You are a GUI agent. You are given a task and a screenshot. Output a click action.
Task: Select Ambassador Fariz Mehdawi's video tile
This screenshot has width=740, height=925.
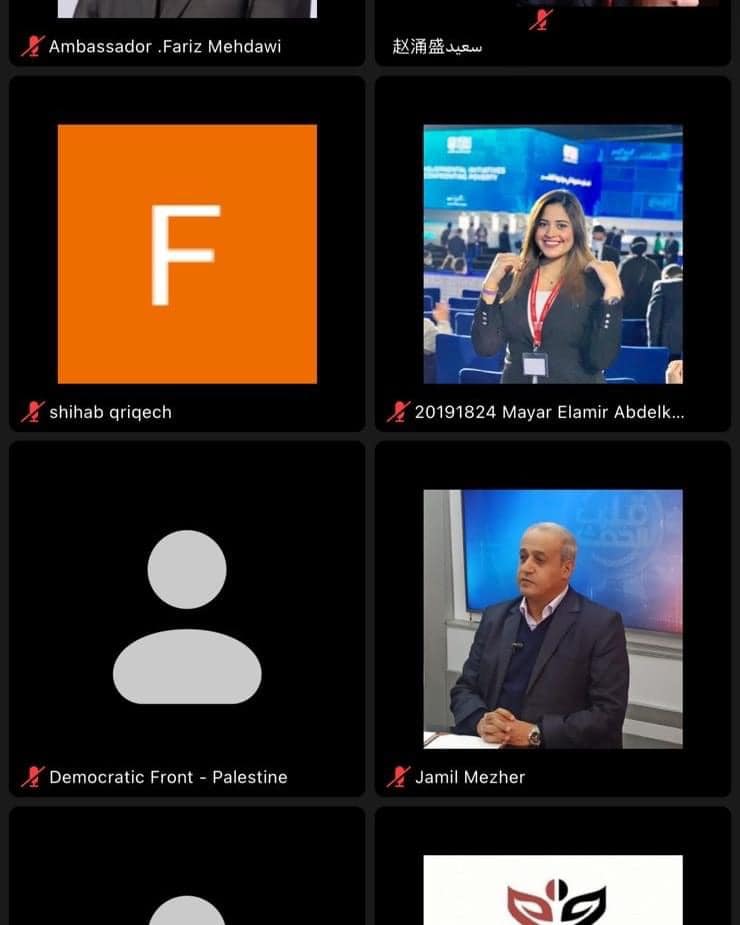[187, 30]
